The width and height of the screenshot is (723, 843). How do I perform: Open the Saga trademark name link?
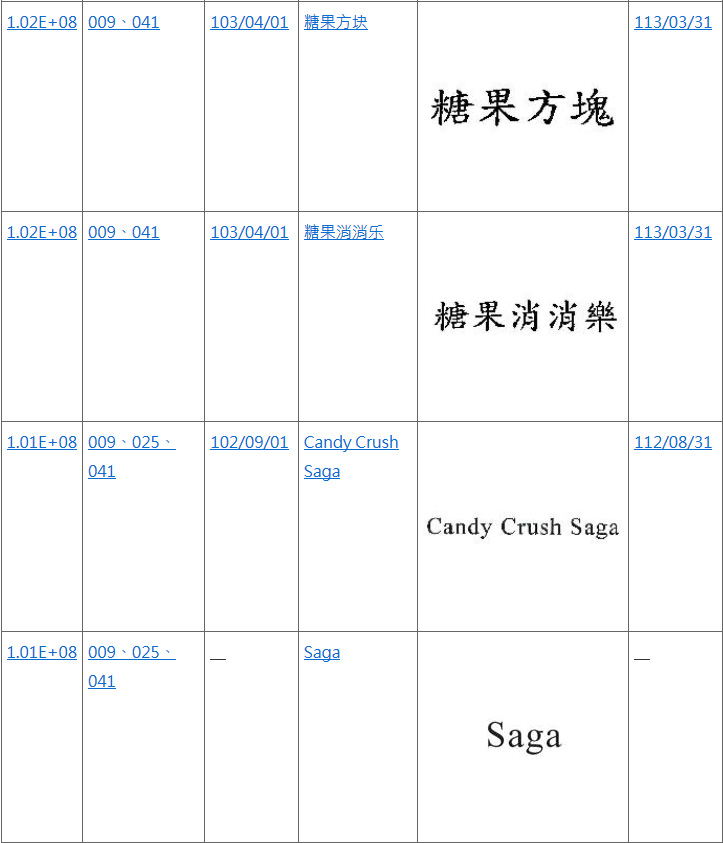pos(322,652)
